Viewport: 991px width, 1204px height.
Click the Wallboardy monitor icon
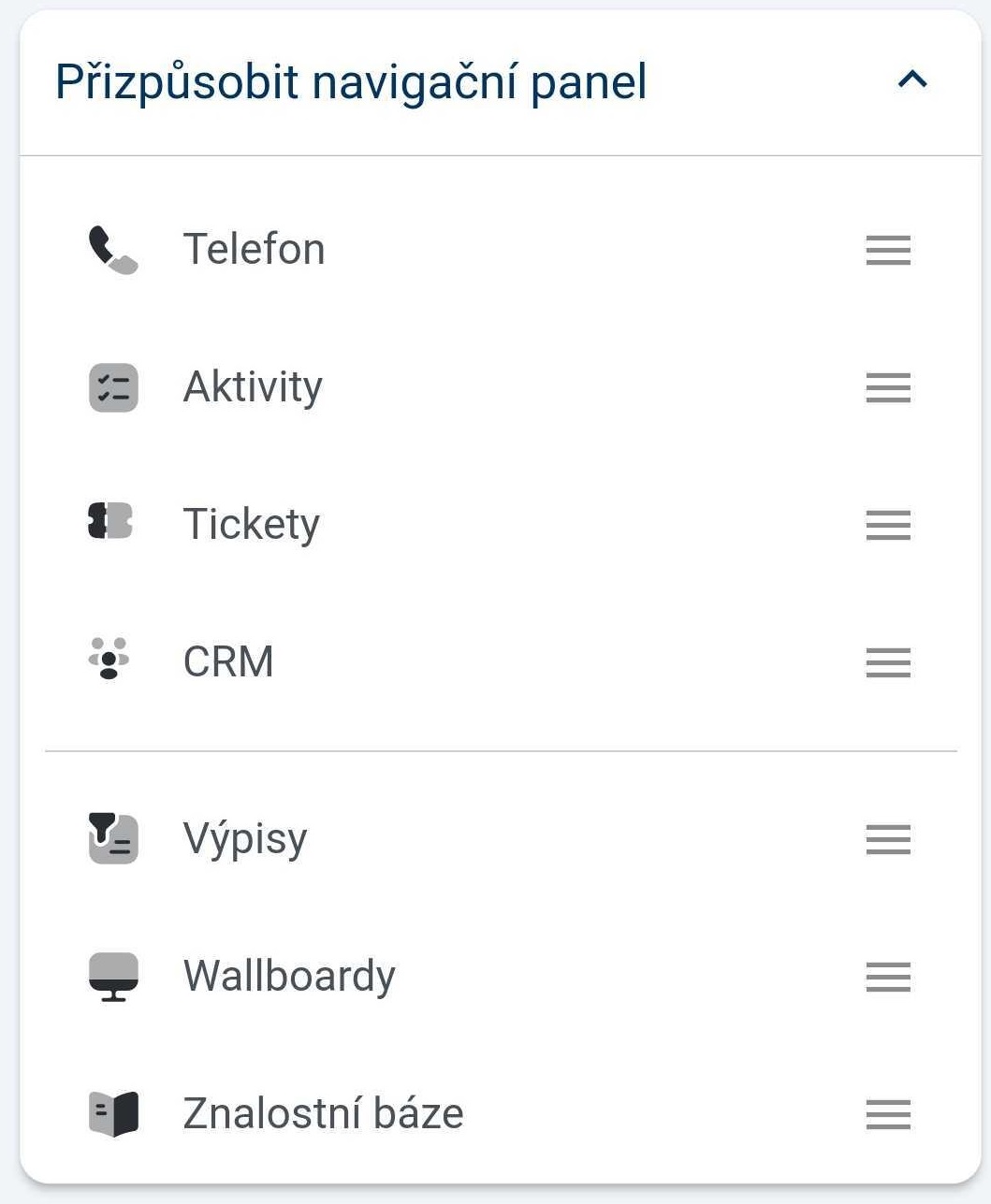pyautogui.click(x=112, y=976)
